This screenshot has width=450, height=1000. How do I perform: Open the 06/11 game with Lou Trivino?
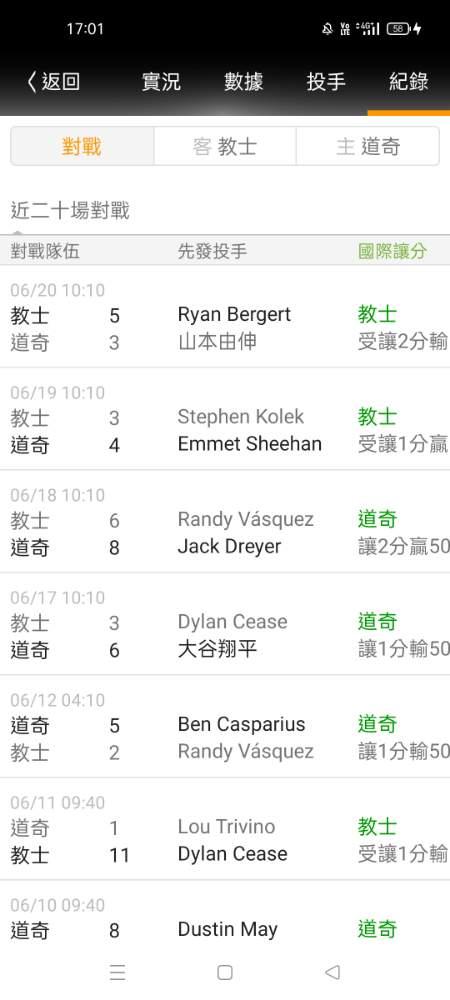coord(225,830)
